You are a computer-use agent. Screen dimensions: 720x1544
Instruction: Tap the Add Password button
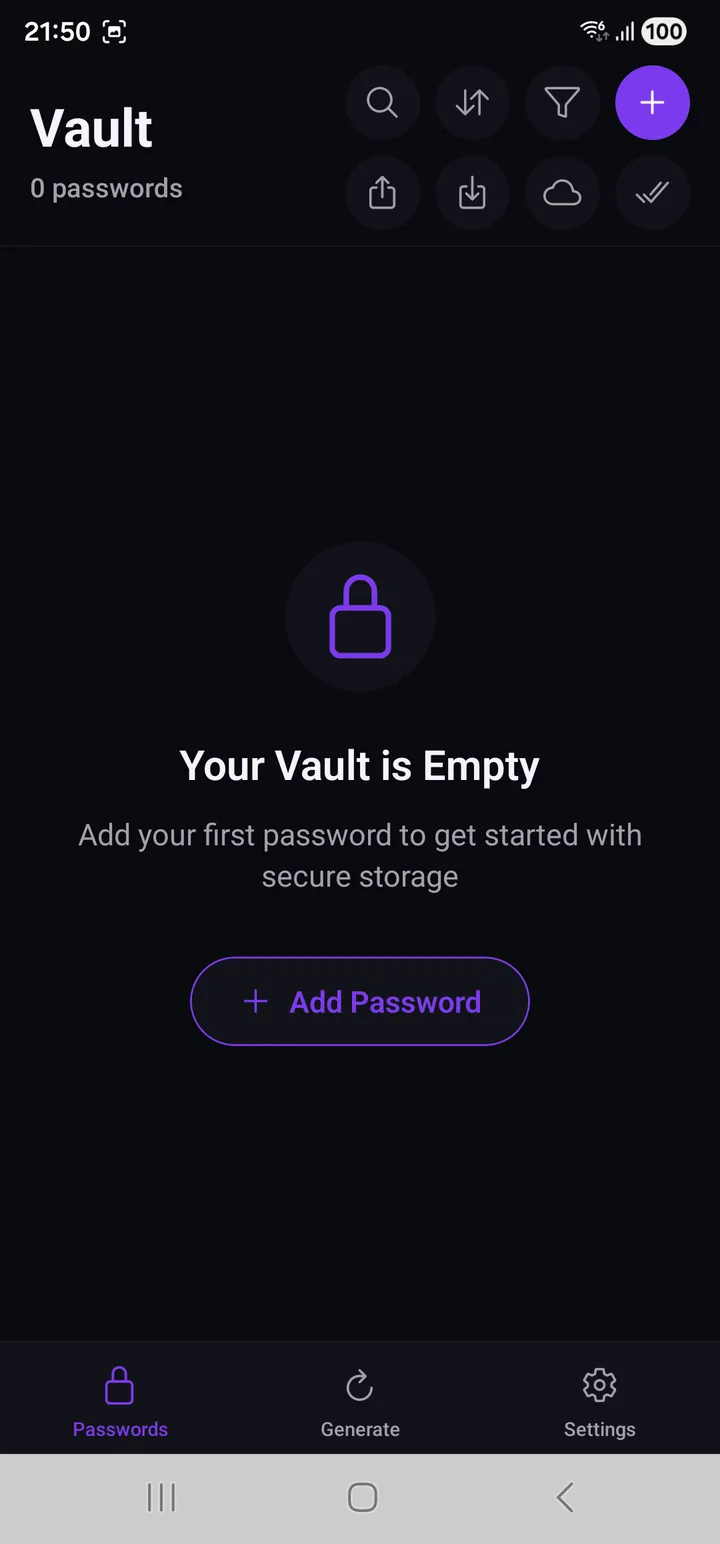click(x=360, y=1001)
